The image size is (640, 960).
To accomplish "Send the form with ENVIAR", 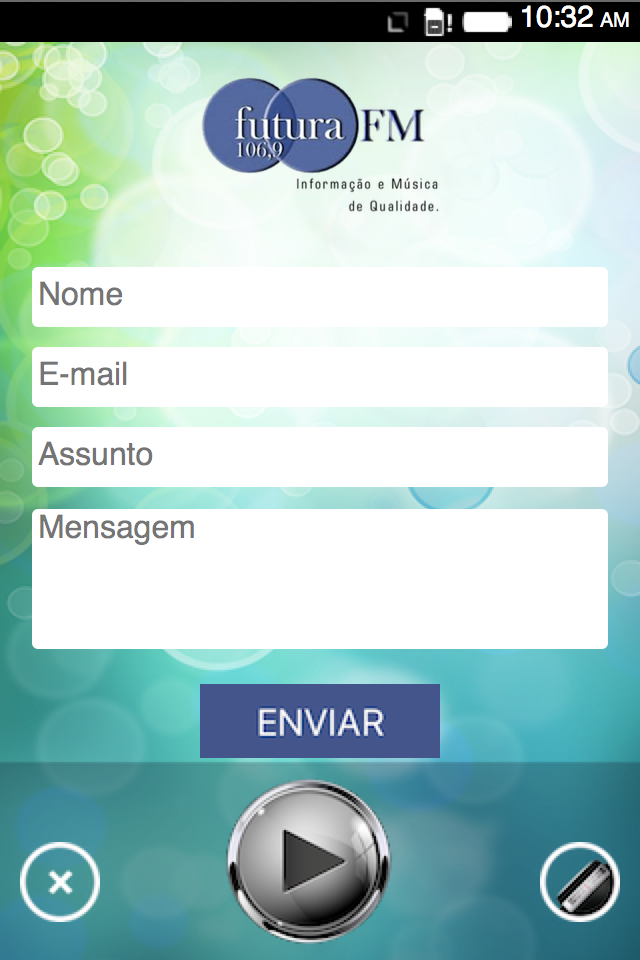I will tap(320, 721).
